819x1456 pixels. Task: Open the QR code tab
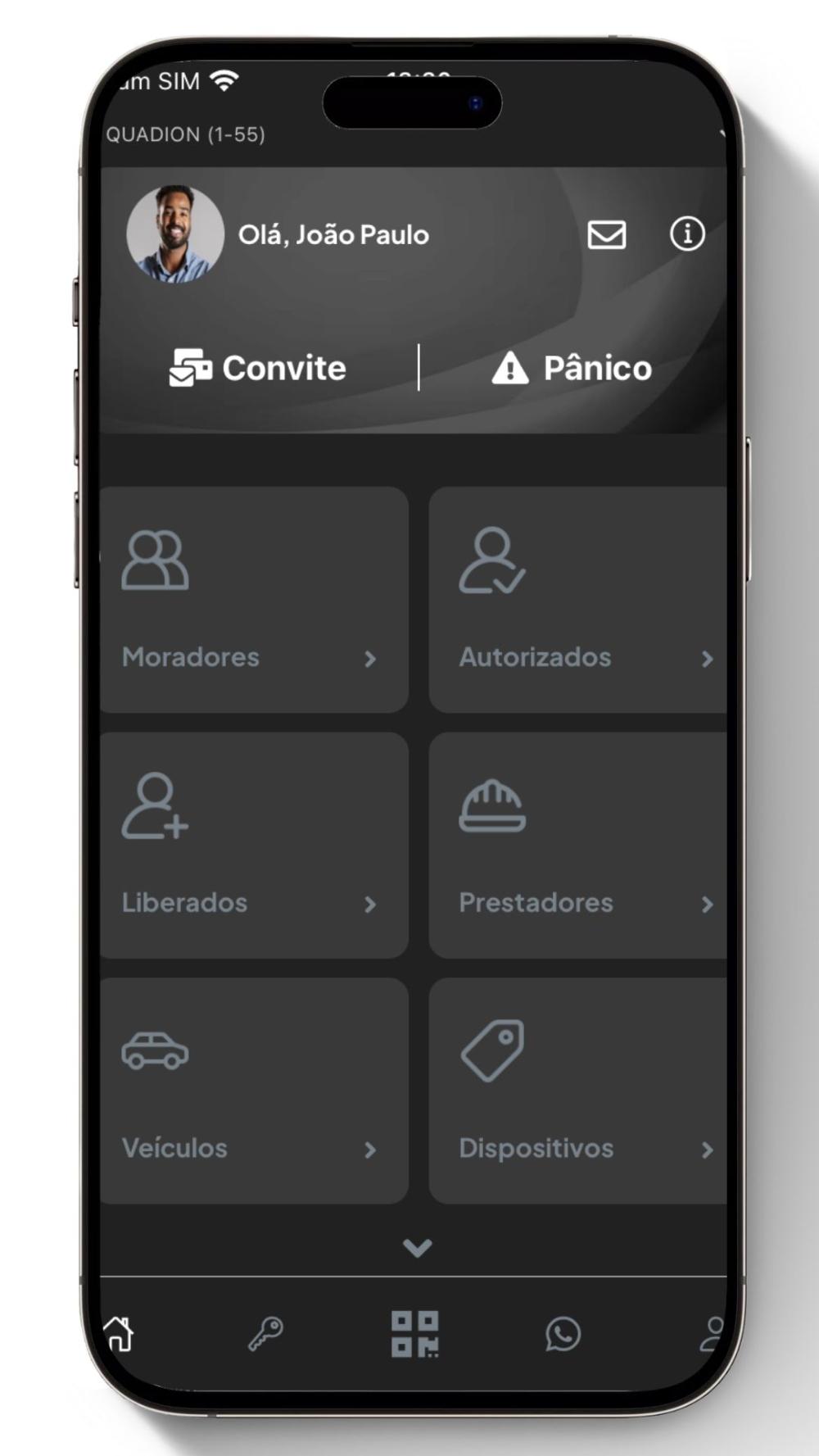coord(415,1334)
